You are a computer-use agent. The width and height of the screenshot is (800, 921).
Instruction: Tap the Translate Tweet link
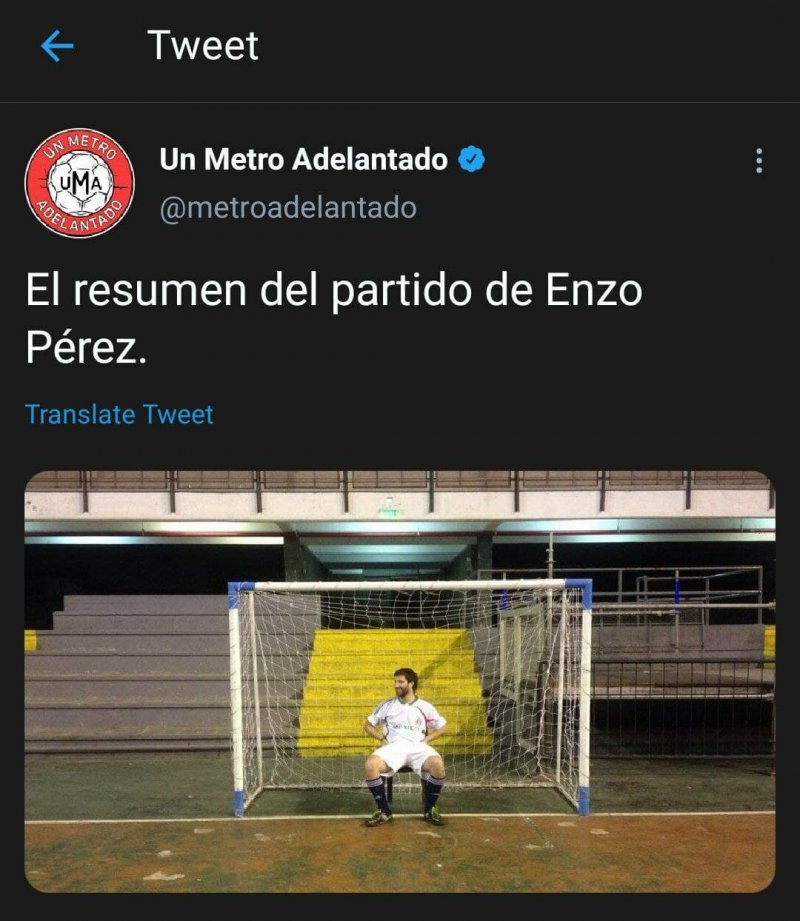(x=119, y=414)
